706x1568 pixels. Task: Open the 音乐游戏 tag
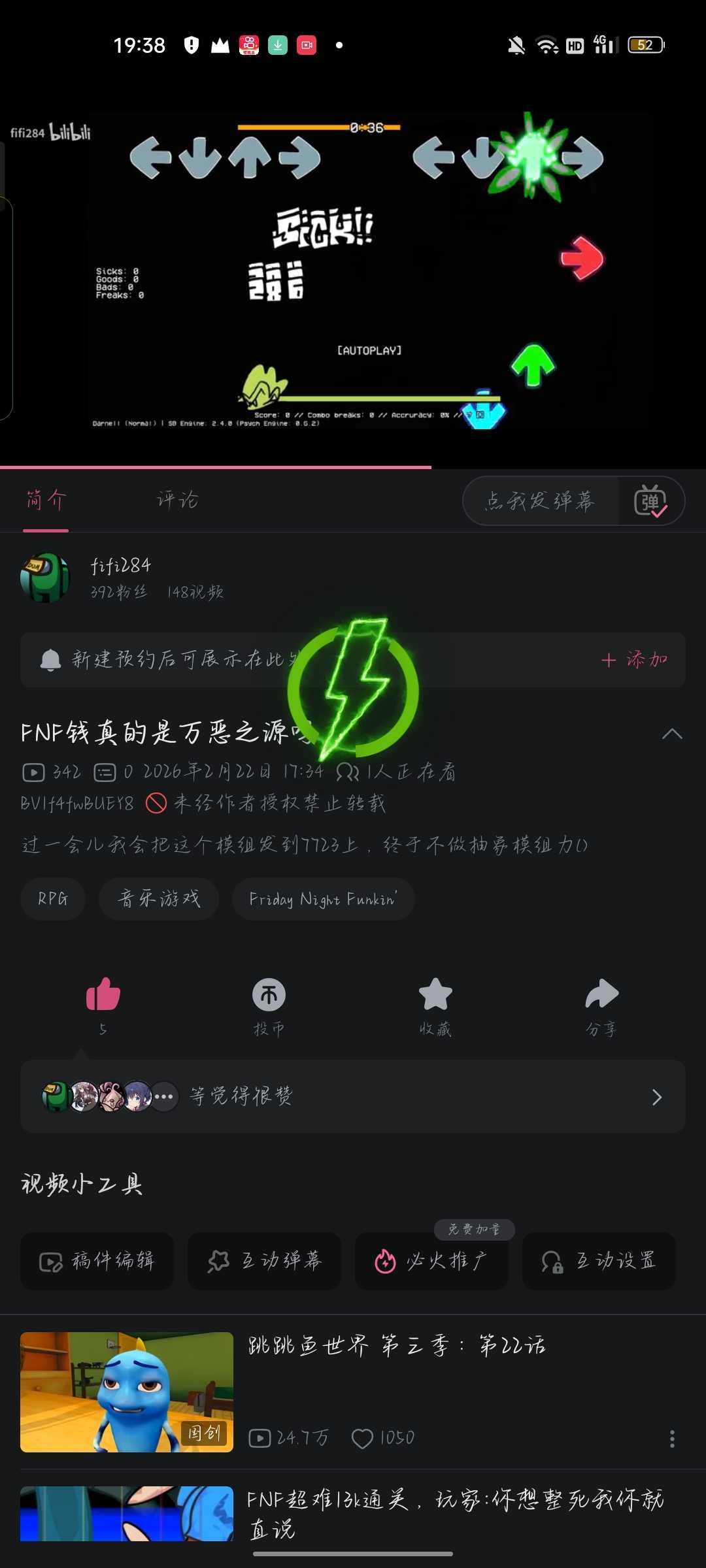[159, 899]
